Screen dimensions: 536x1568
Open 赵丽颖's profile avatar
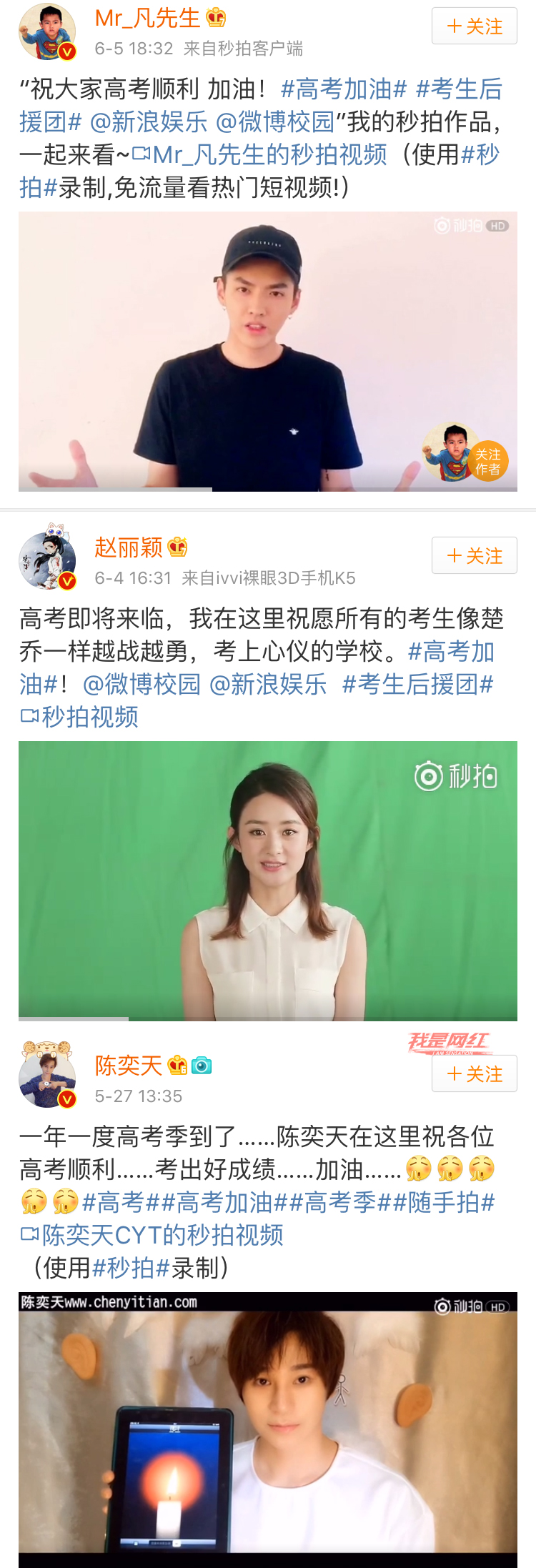(47, 561)
